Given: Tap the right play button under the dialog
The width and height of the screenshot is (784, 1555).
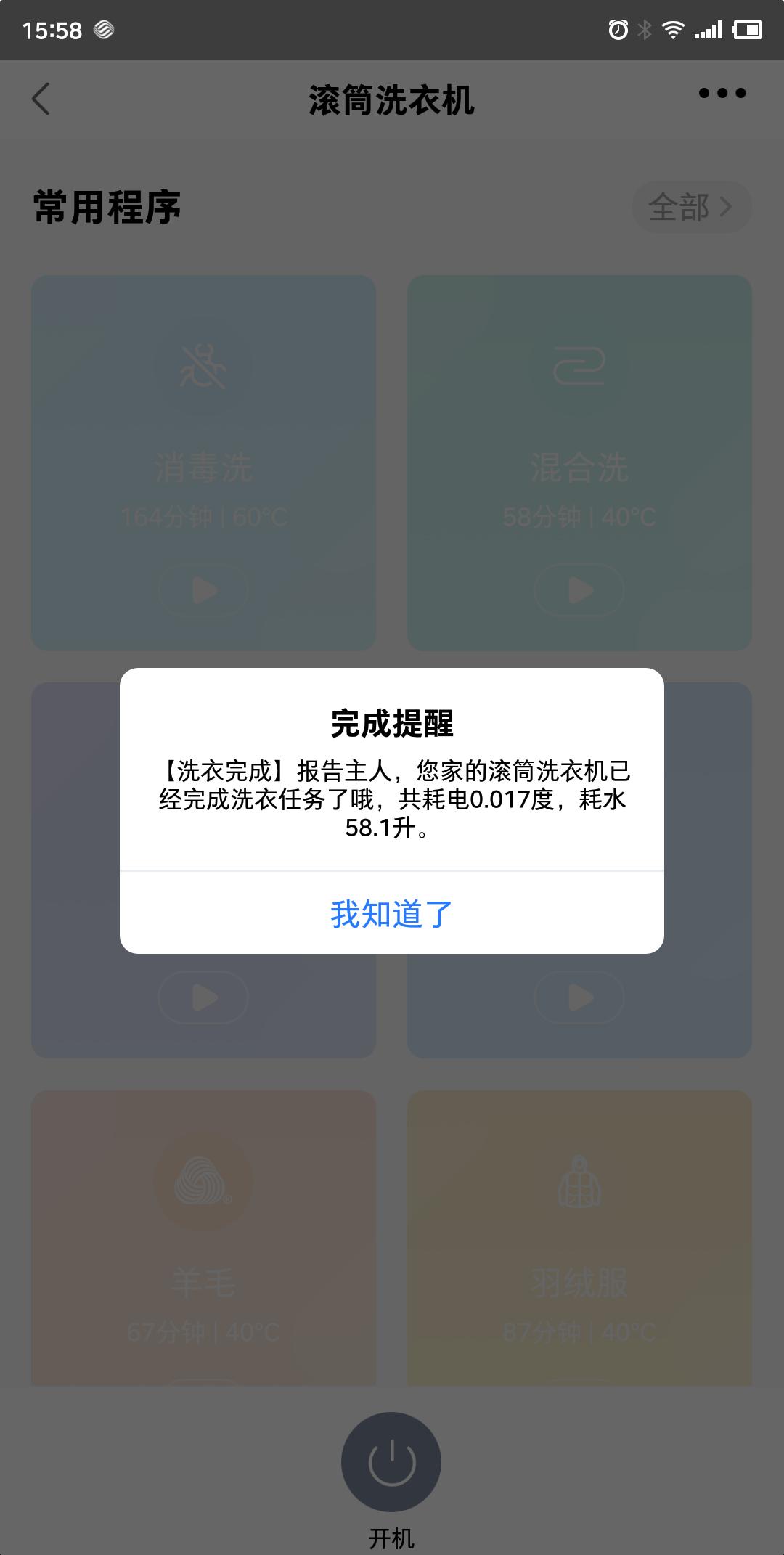Looking at the screenshot, I should tap(579, 997).
